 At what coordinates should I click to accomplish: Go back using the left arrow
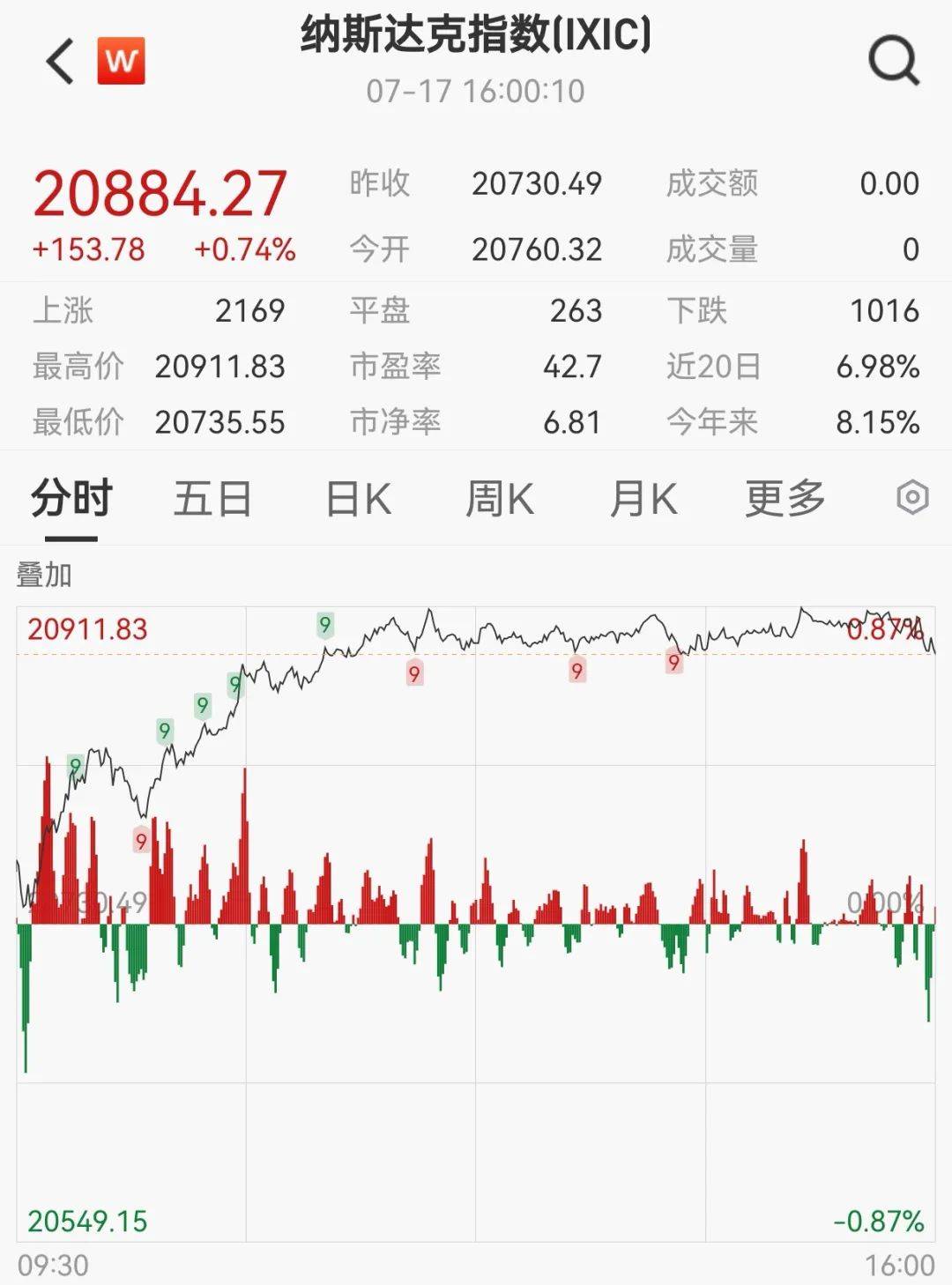point(59,62)
